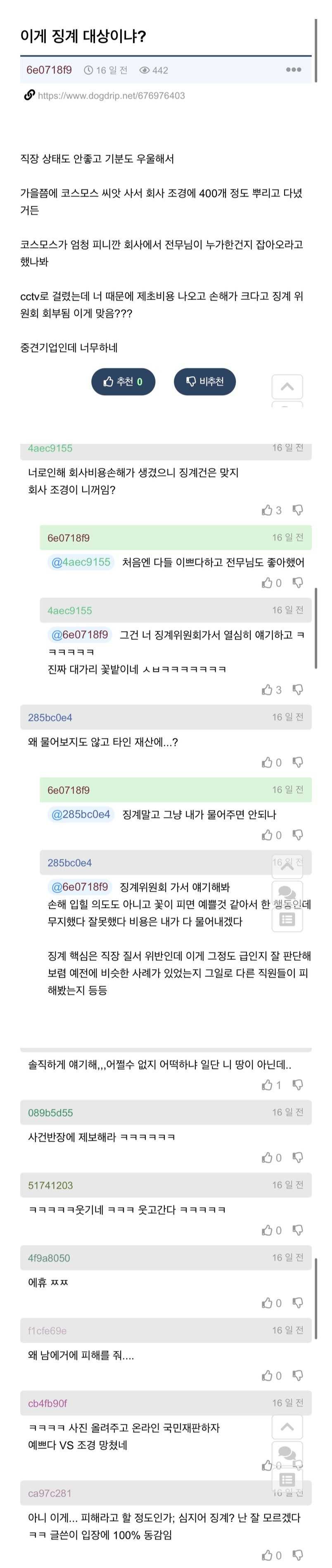
Task: Dislike 4aec9155's comment about 회사 조경
Action: click(298, 510)
